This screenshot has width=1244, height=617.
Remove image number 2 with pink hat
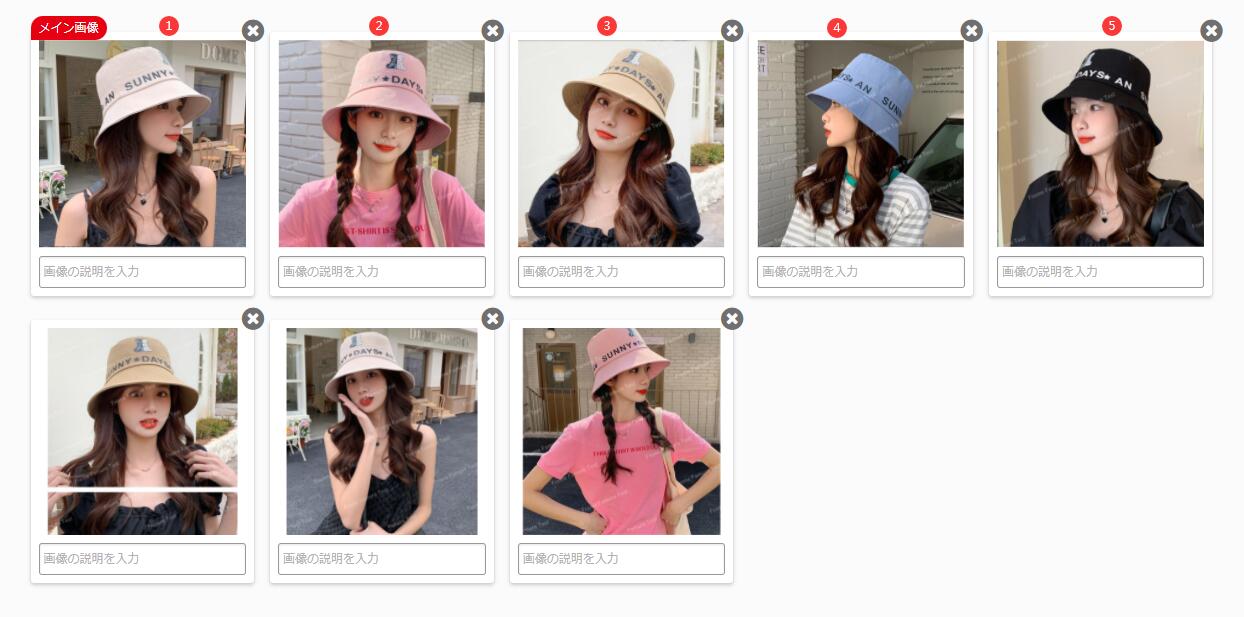(x=492, y=31)
